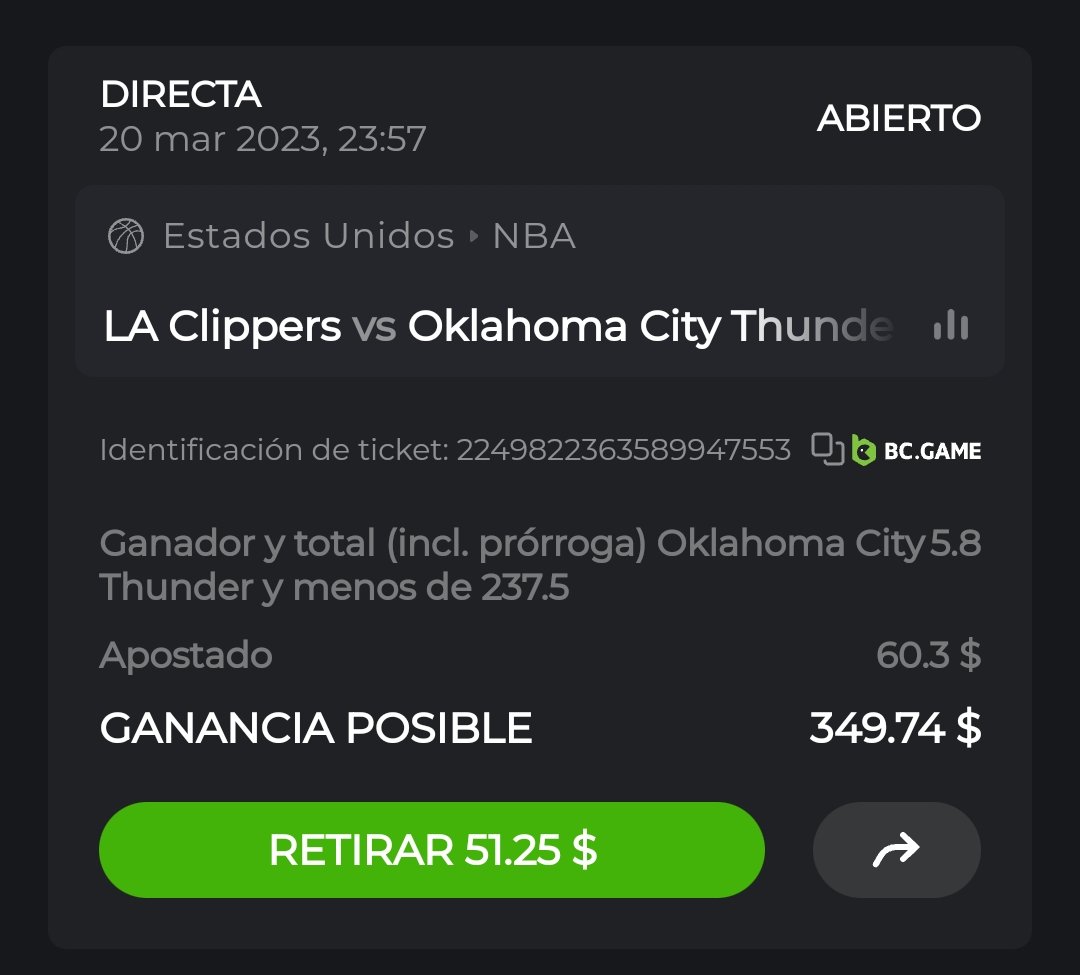Screen dimensions: 1080x975
Task: Copy the ticket identification number
Action: click(827, 450)
